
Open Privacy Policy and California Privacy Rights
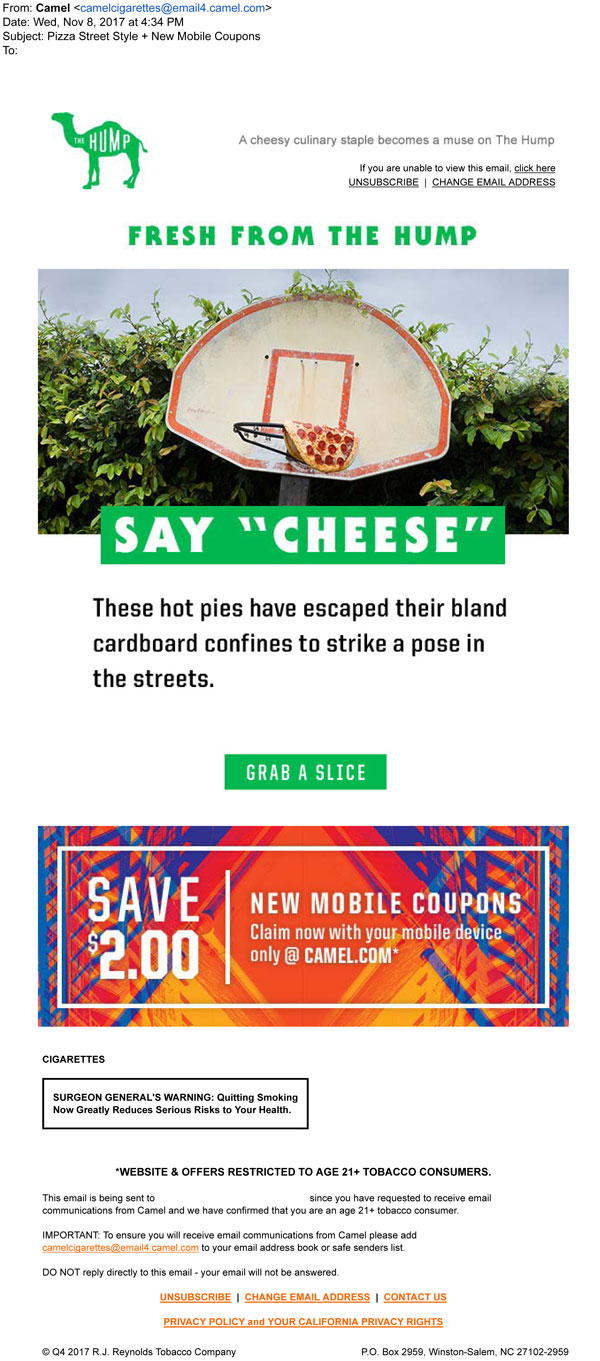[x=303, y=1322]
